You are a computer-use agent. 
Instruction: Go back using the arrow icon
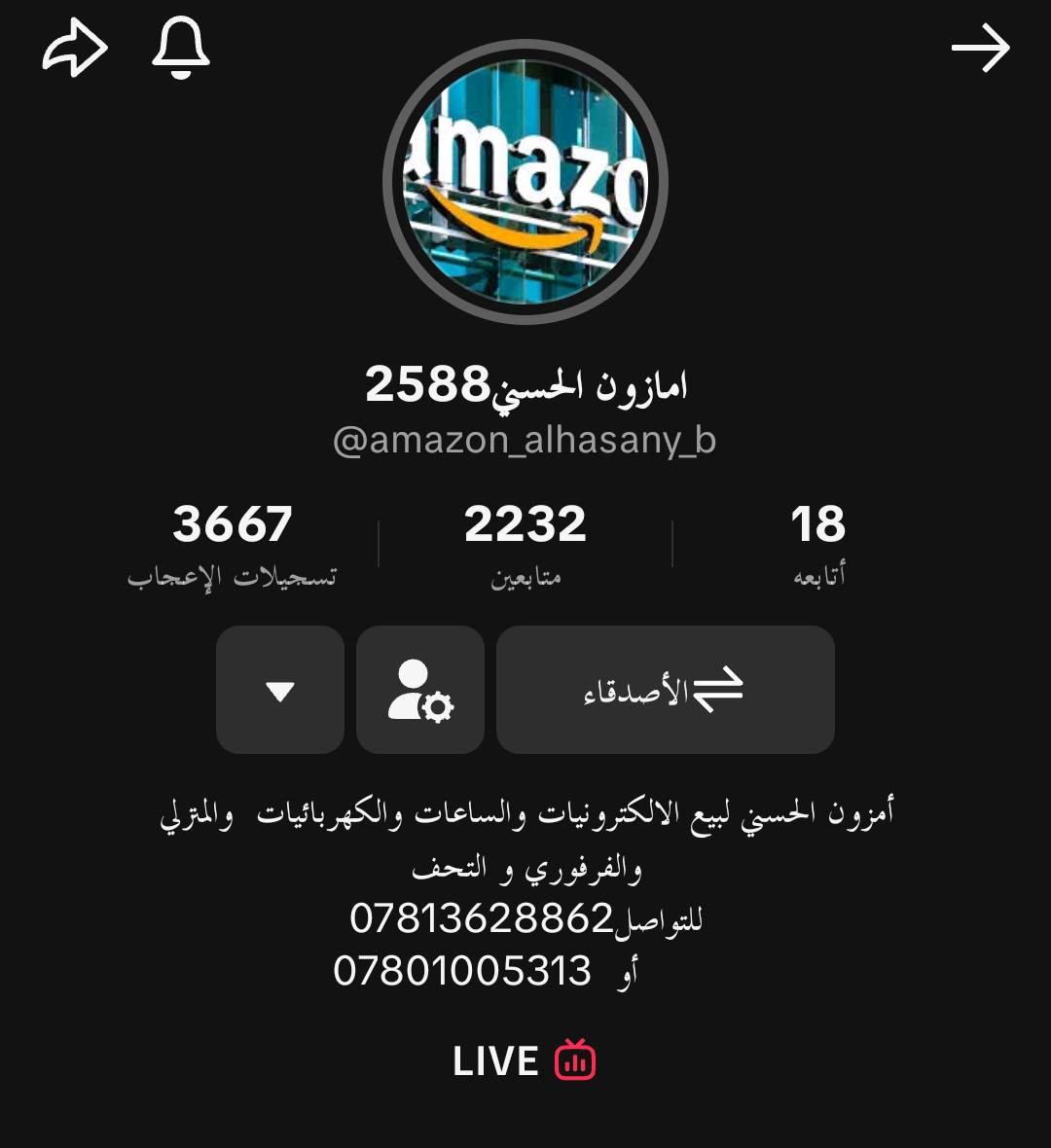click(x=980, y=49)
